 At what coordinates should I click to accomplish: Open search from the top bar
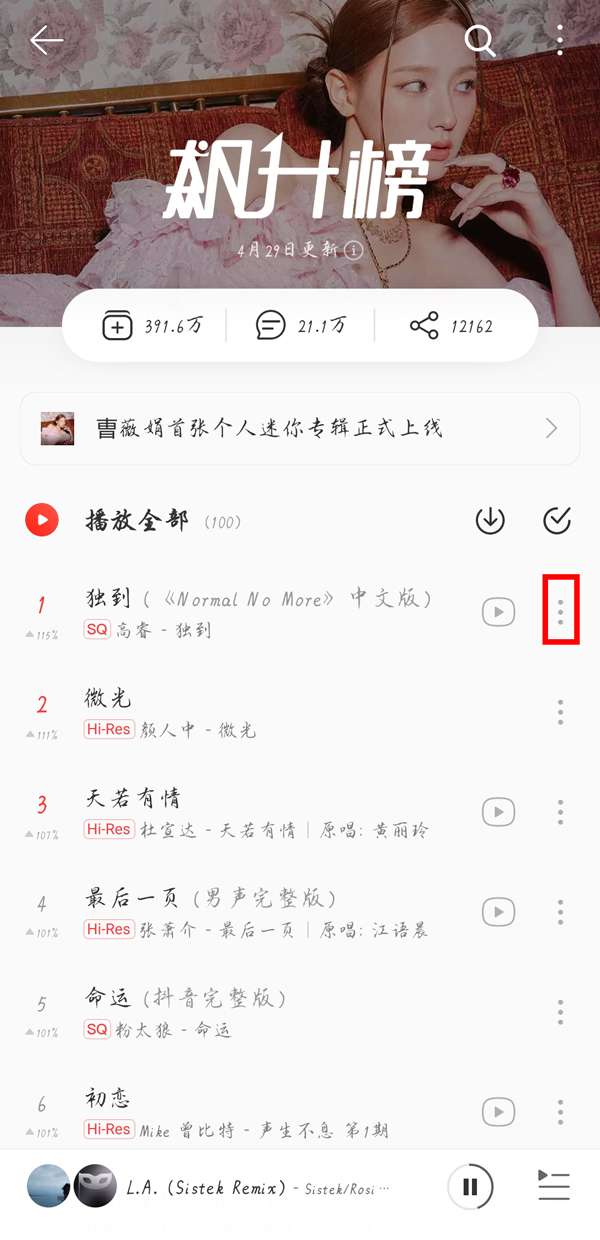click(480, 40)
